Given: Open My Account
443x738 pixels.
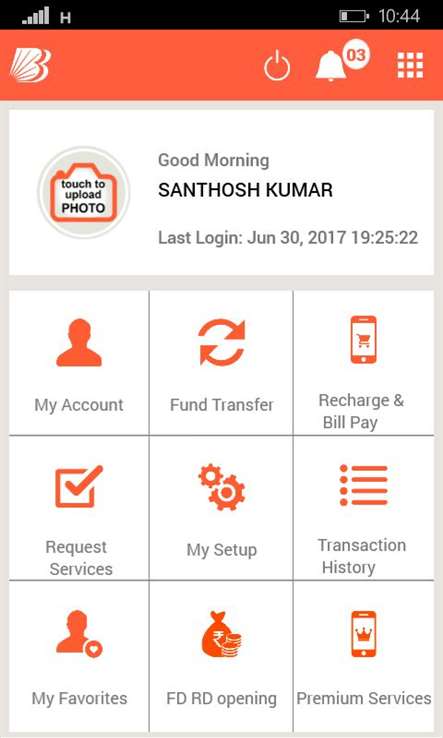Looking at the screenshot, I should click(x=79, y=362).
